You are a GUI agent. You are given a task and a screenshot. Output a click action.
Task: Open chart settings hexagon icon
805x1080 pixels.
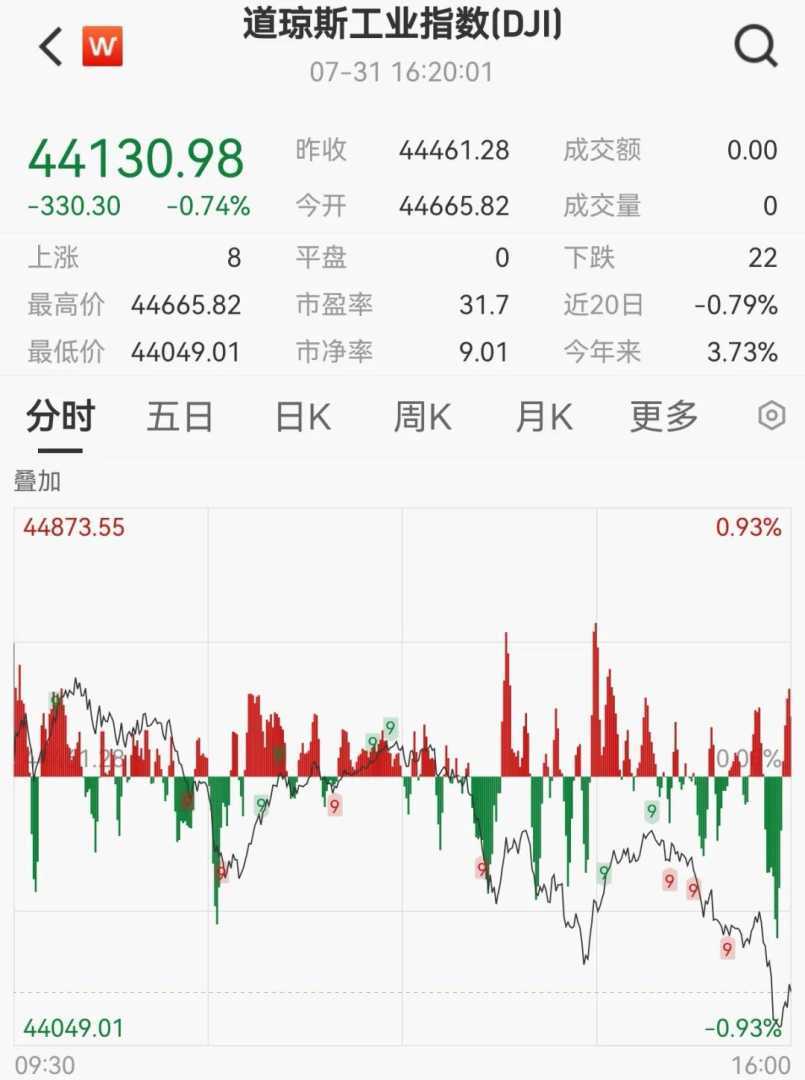(771, 416)
